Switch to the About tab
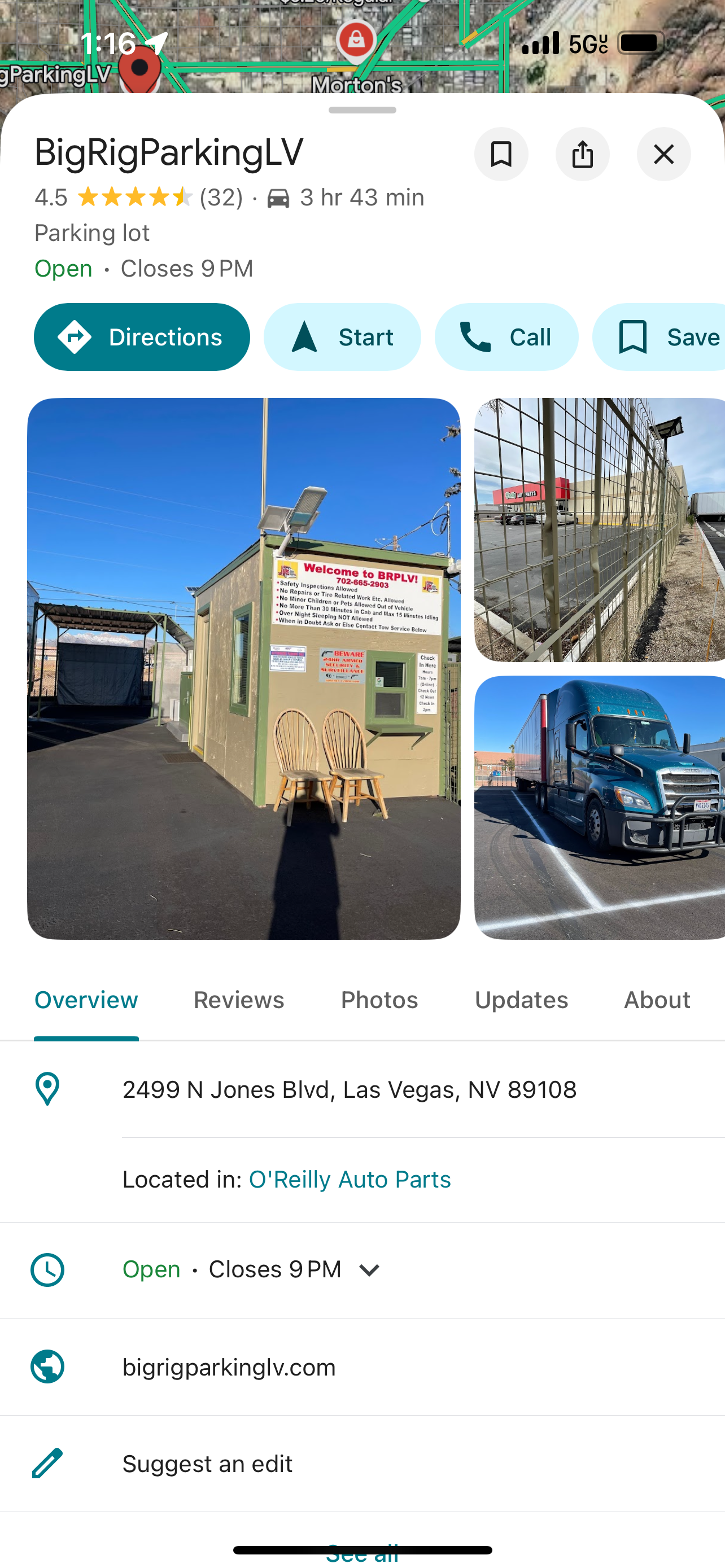 [x=657, y=1000]
